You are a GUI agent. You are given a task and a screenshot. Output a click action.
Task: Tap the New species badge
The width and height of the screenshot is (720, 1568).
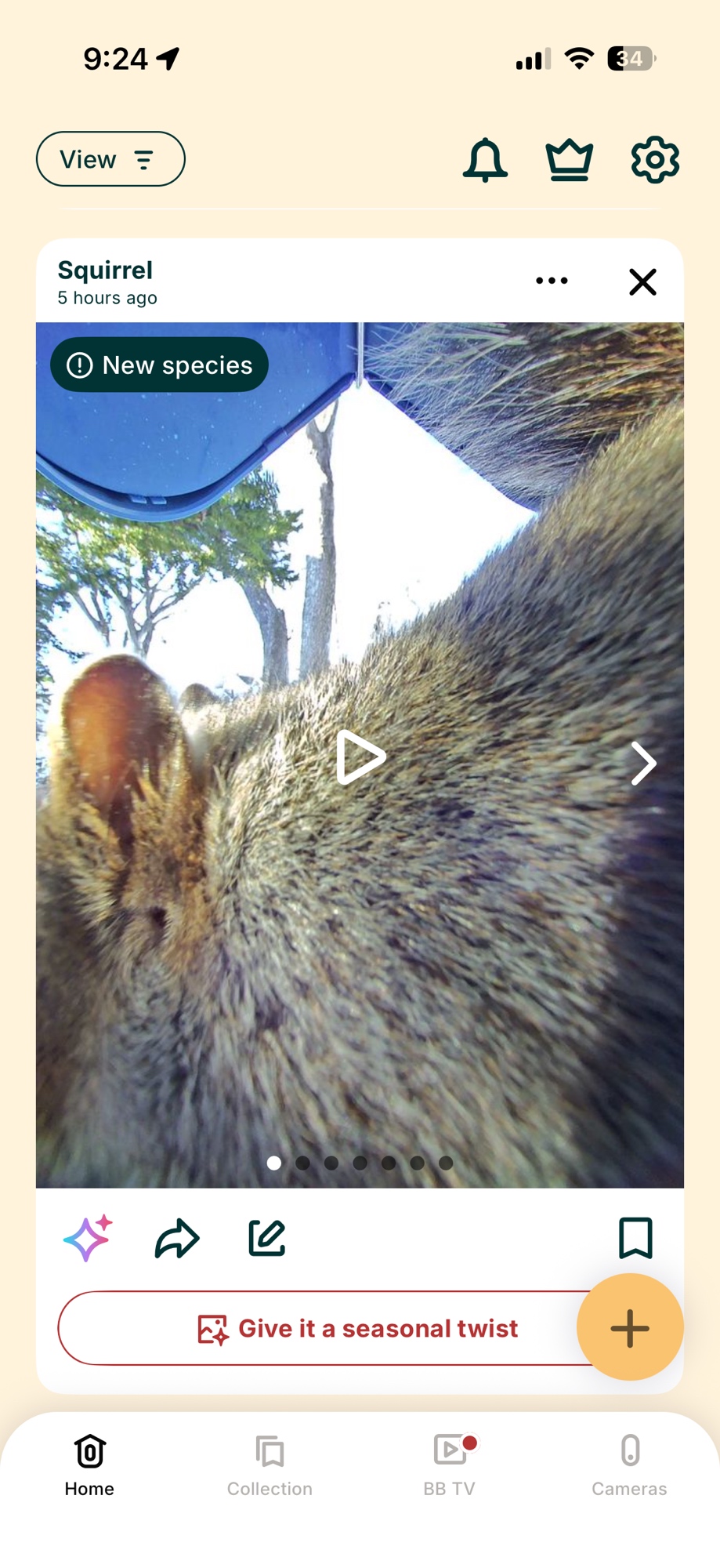point(160,365)
